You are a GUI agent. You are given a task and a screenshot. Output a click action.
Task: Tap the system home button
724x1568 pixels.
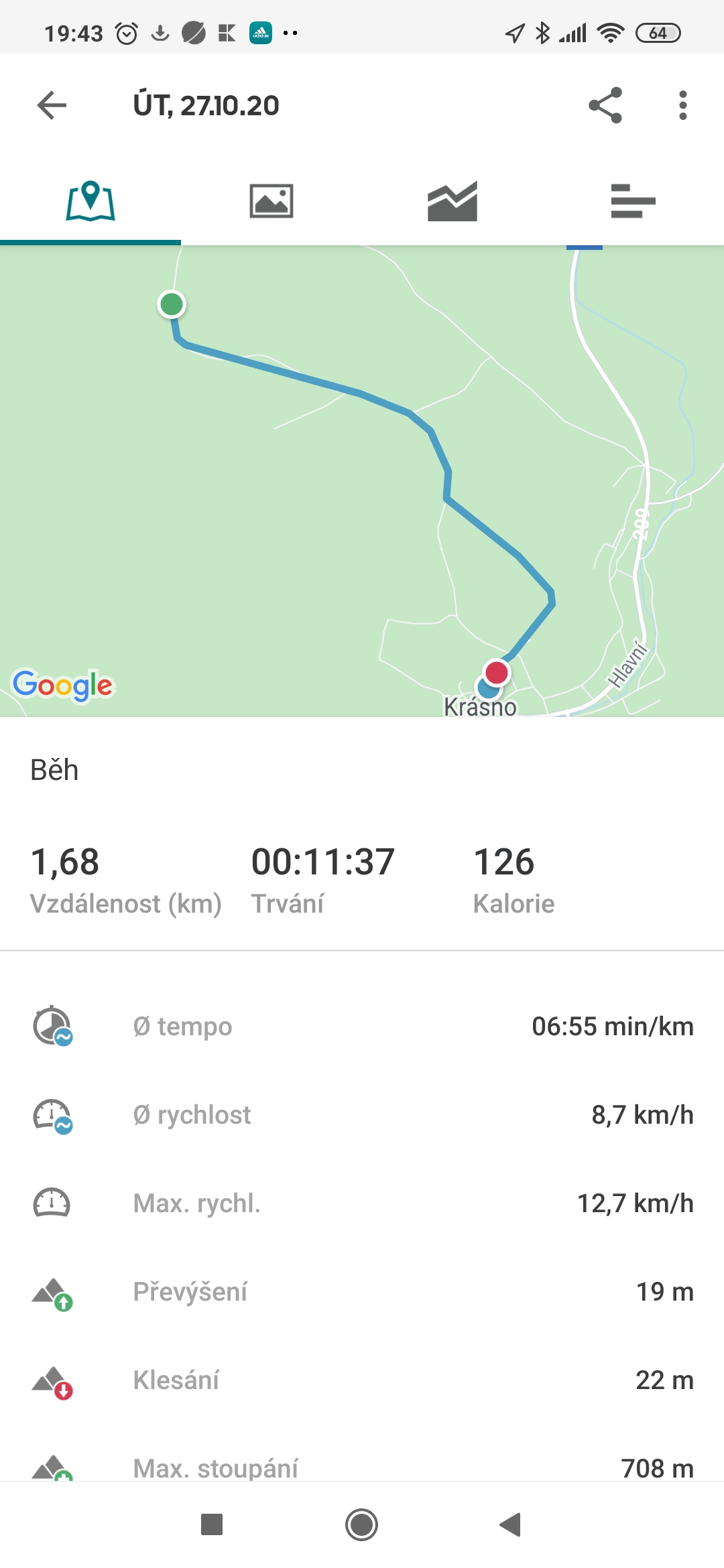click(362, 1525)
